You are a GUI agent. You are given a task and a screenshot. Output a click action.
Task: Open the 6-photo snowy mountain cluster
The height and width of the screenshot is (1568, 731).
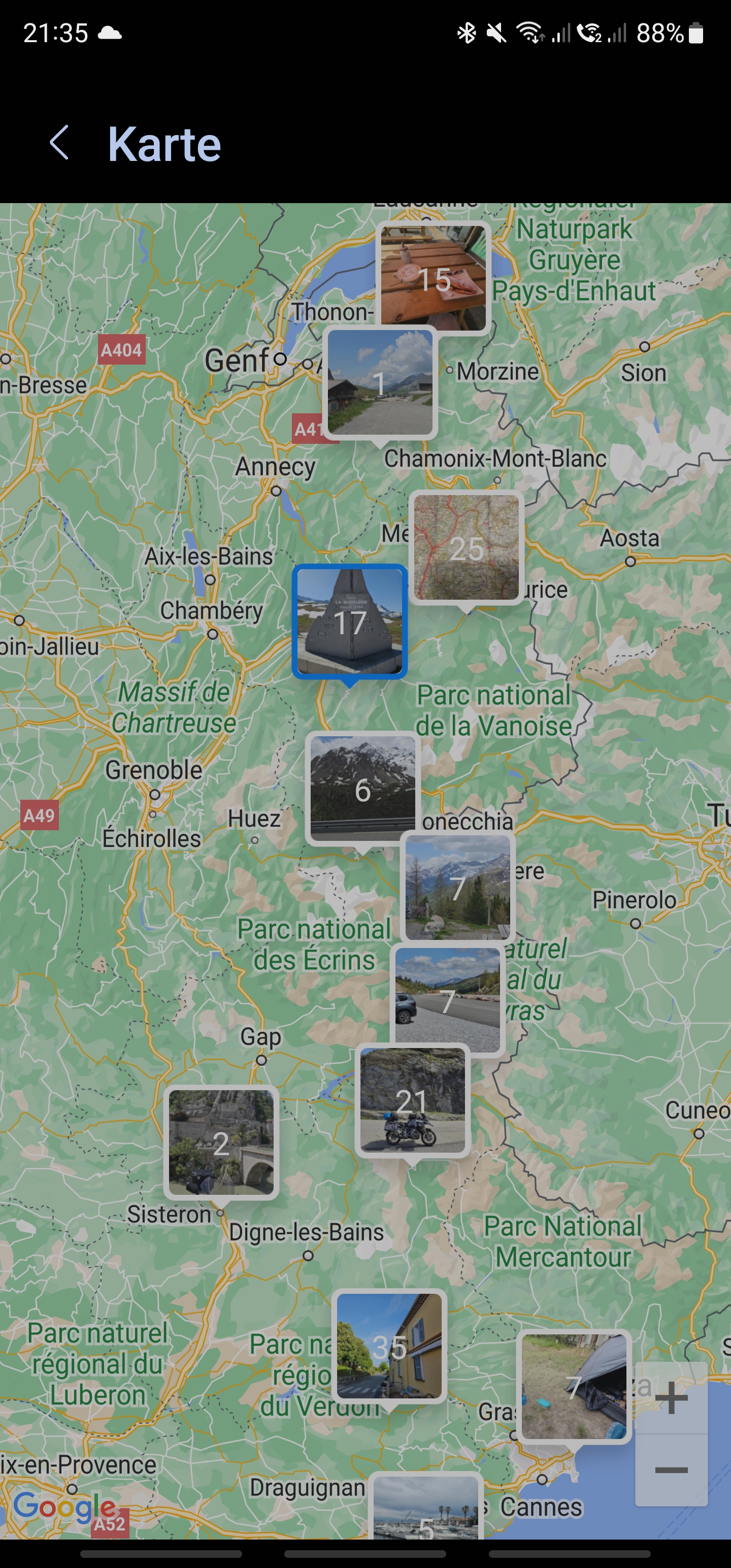[363, 788]
